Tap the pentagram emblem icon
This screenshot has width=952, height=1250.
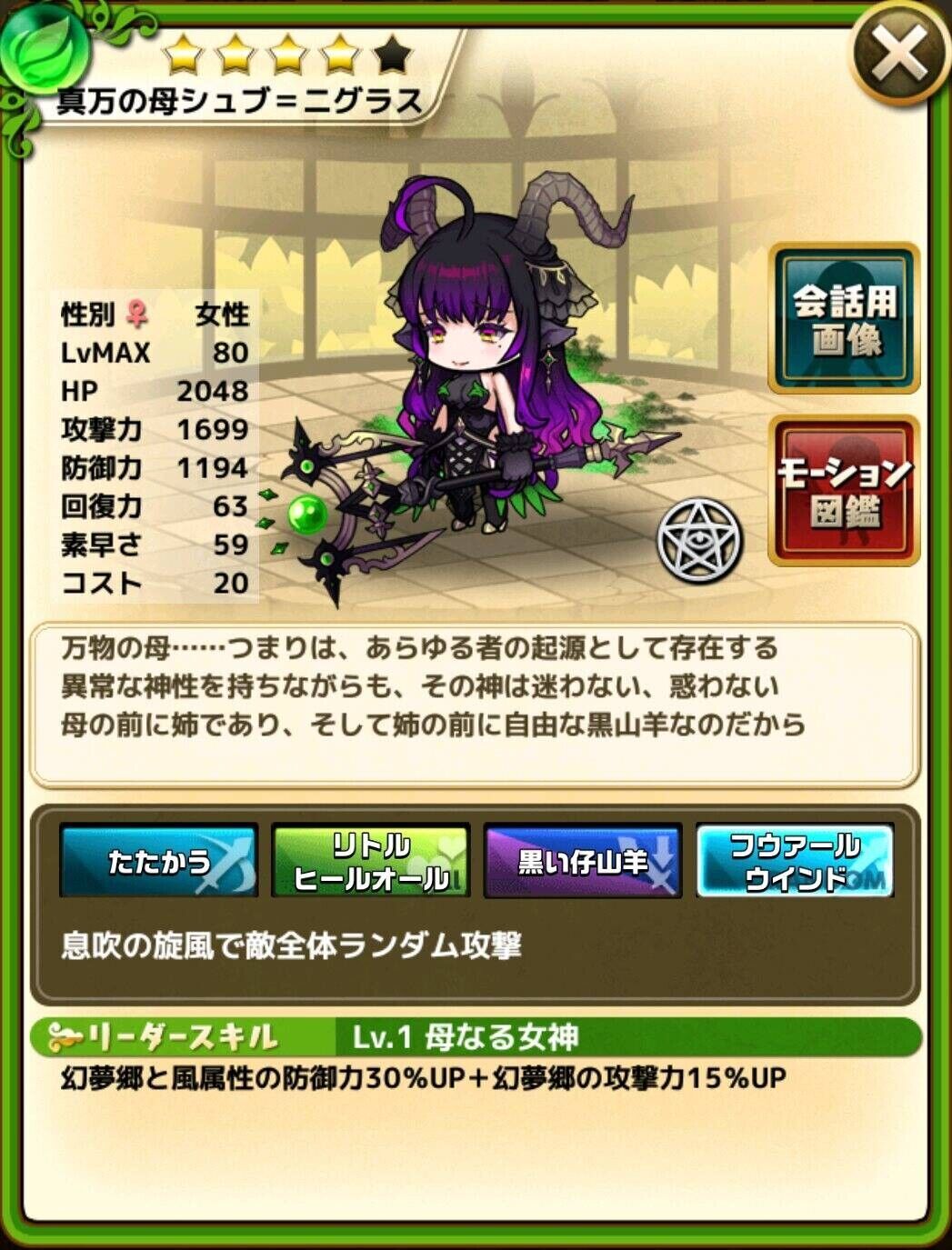[699, 541]
